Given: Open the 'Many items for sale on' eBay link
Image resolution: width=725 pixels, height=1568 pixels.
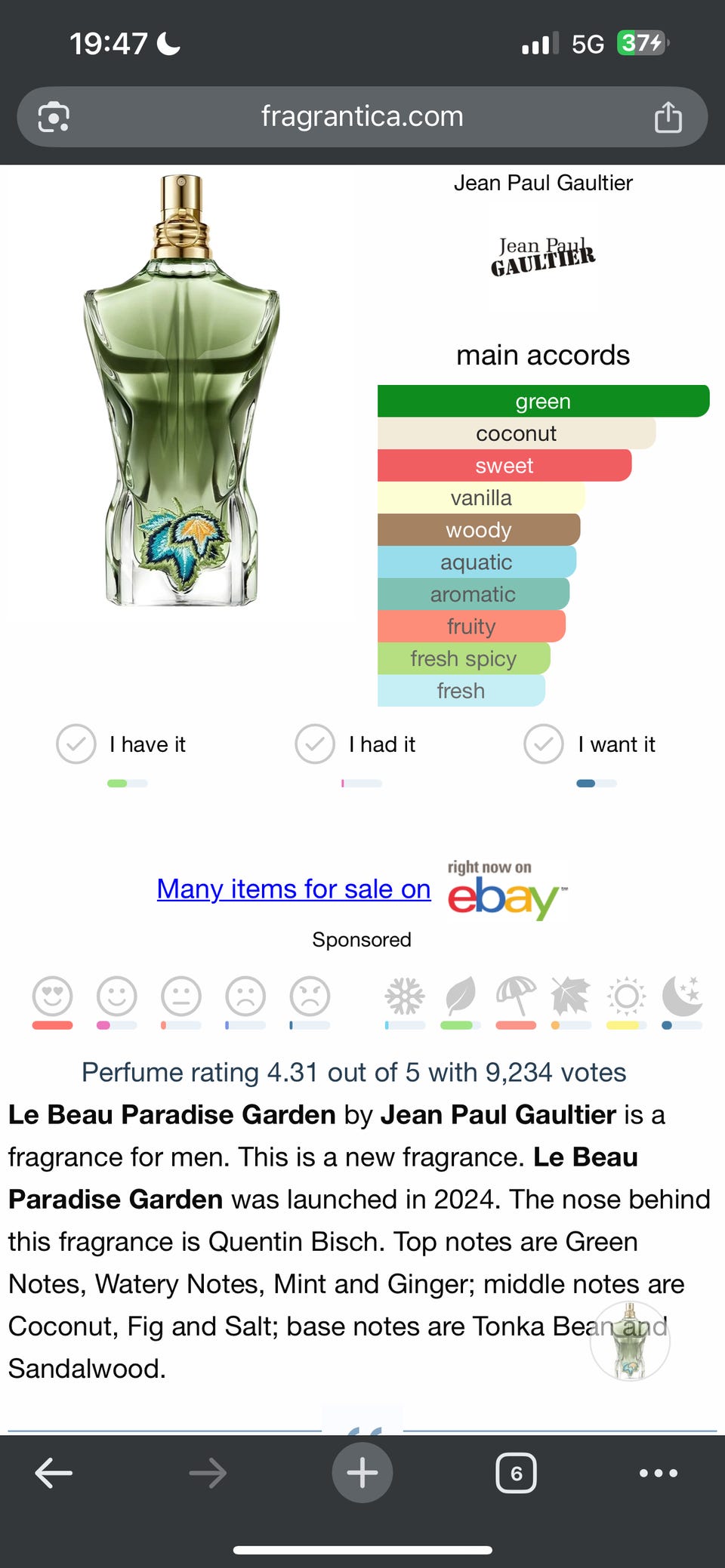Looking at the screenshot, I should point(292,889).
